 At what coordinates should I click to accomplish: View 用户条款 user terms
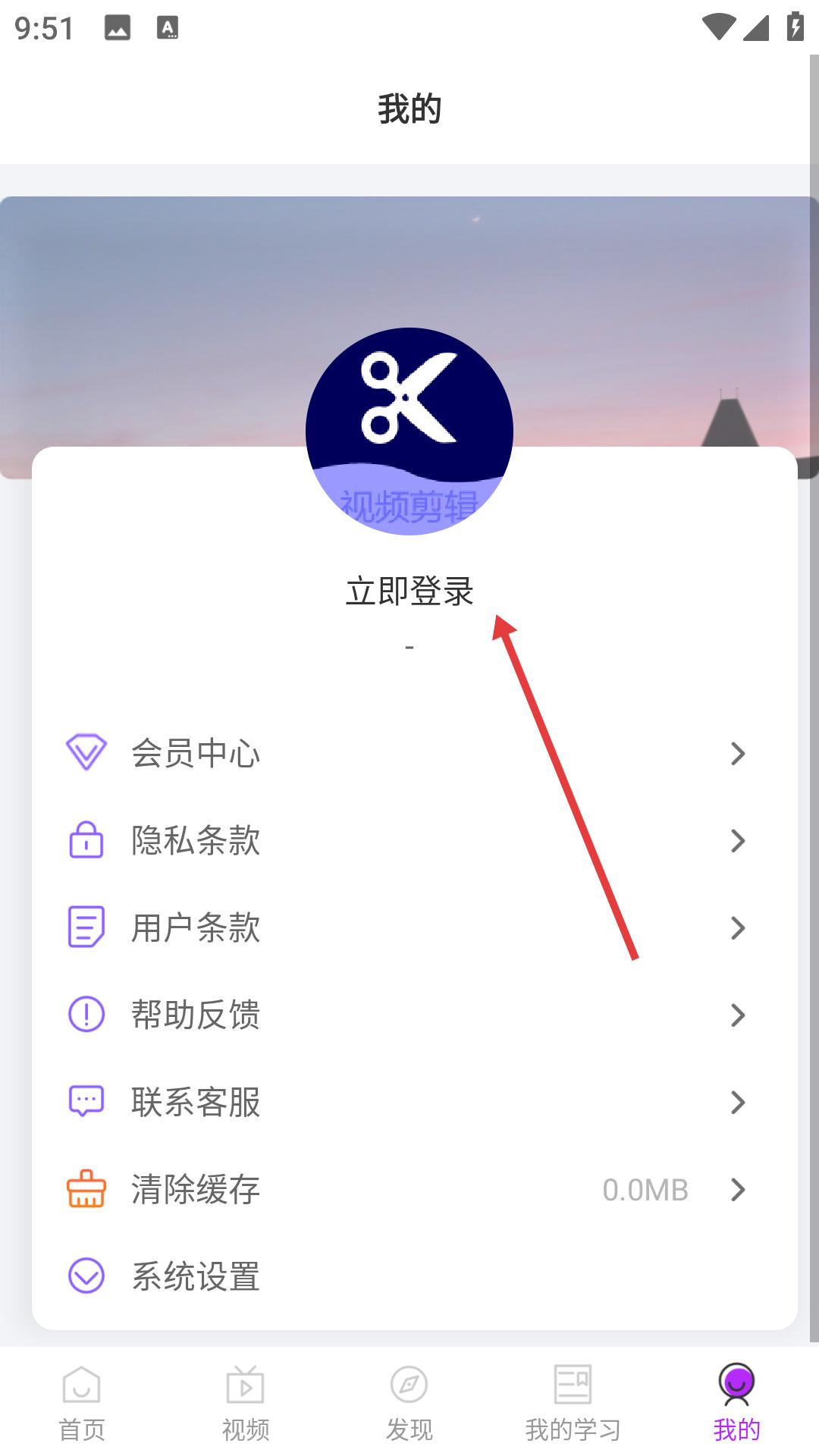pyautogui.click(x=409, y=927)
